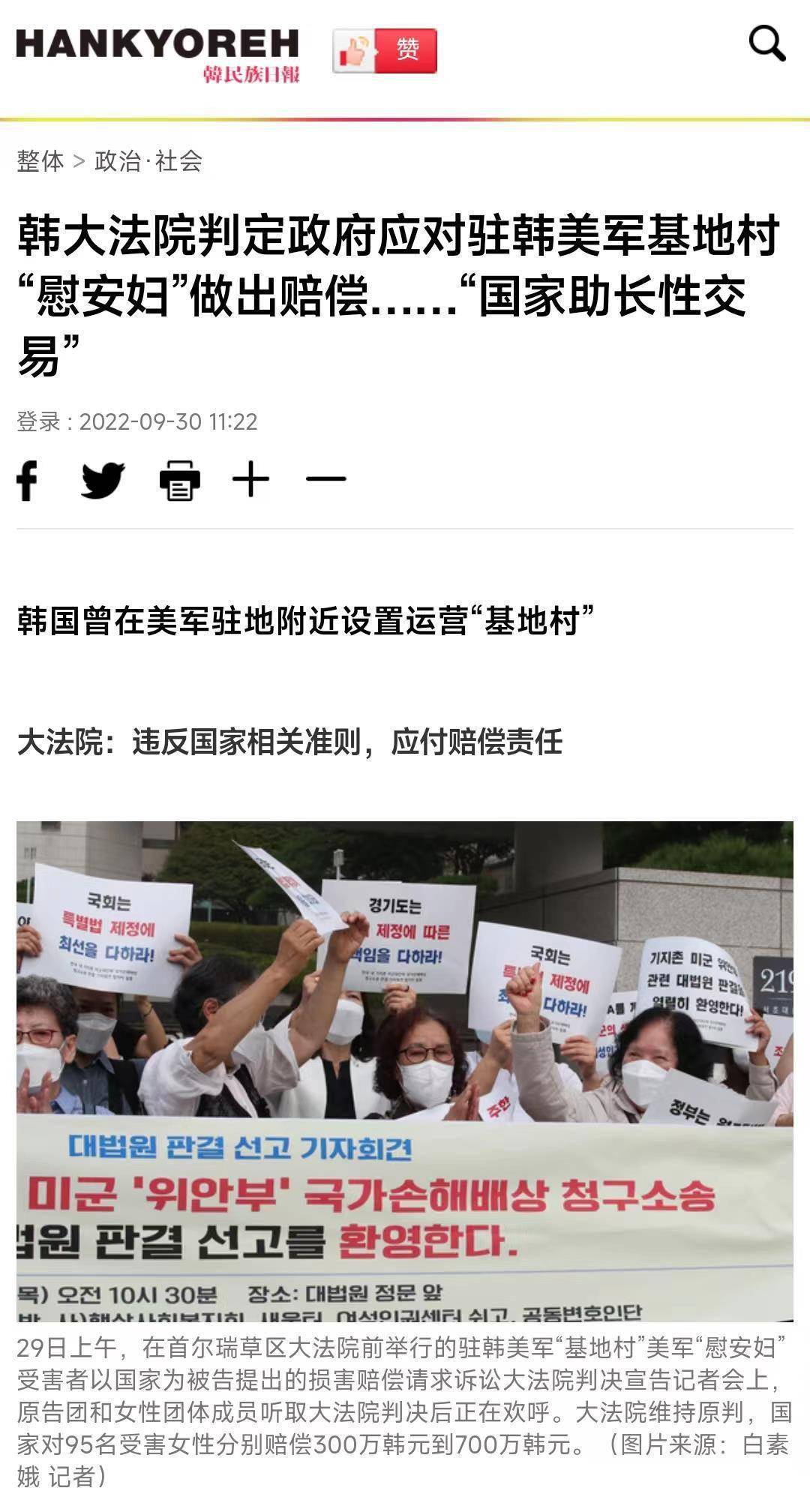Image resolution: width=810 pixels, height=1512 pixels.
Task: Share article on Facebook
Action: [x=28, y=480]
